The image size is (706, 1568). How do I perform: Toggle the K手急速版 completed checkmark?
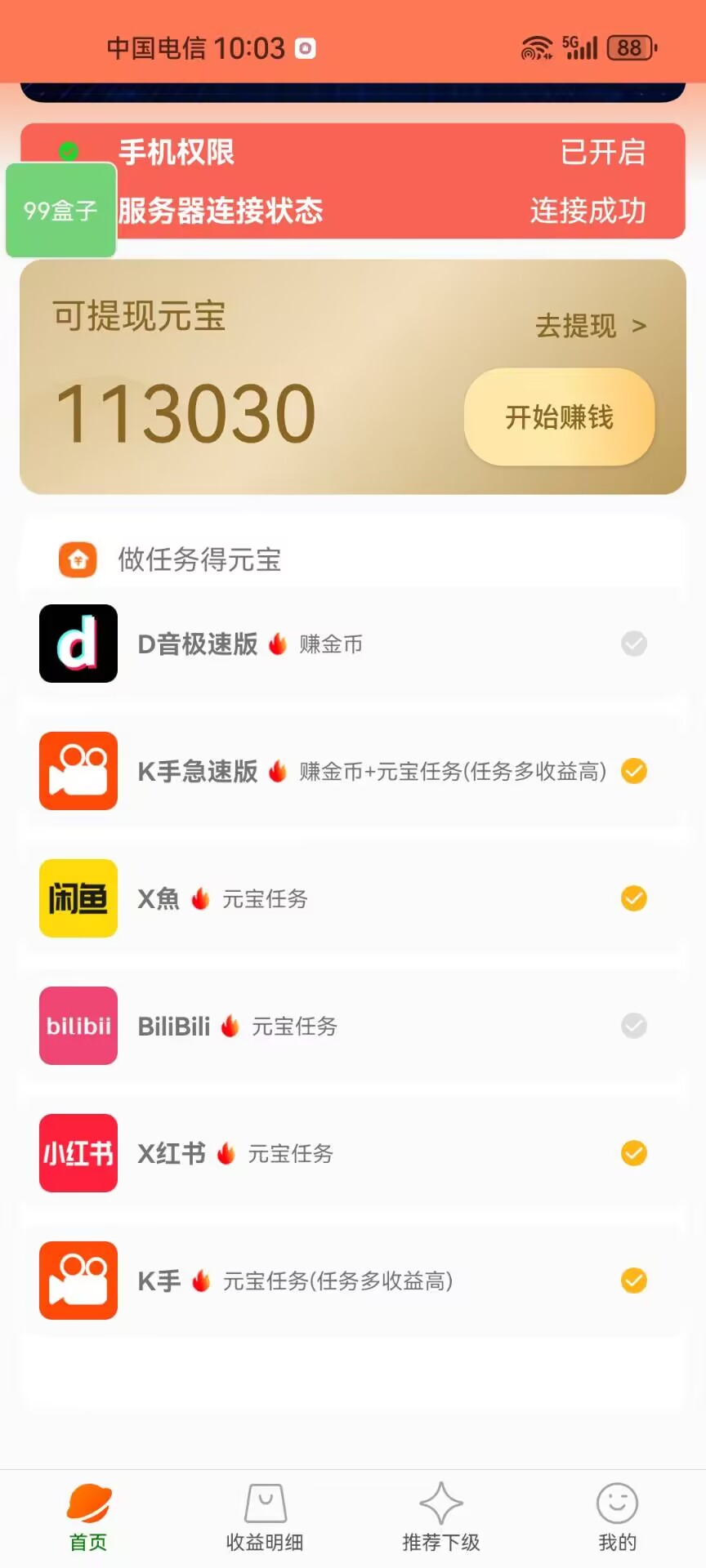click(x=634, y=771)
